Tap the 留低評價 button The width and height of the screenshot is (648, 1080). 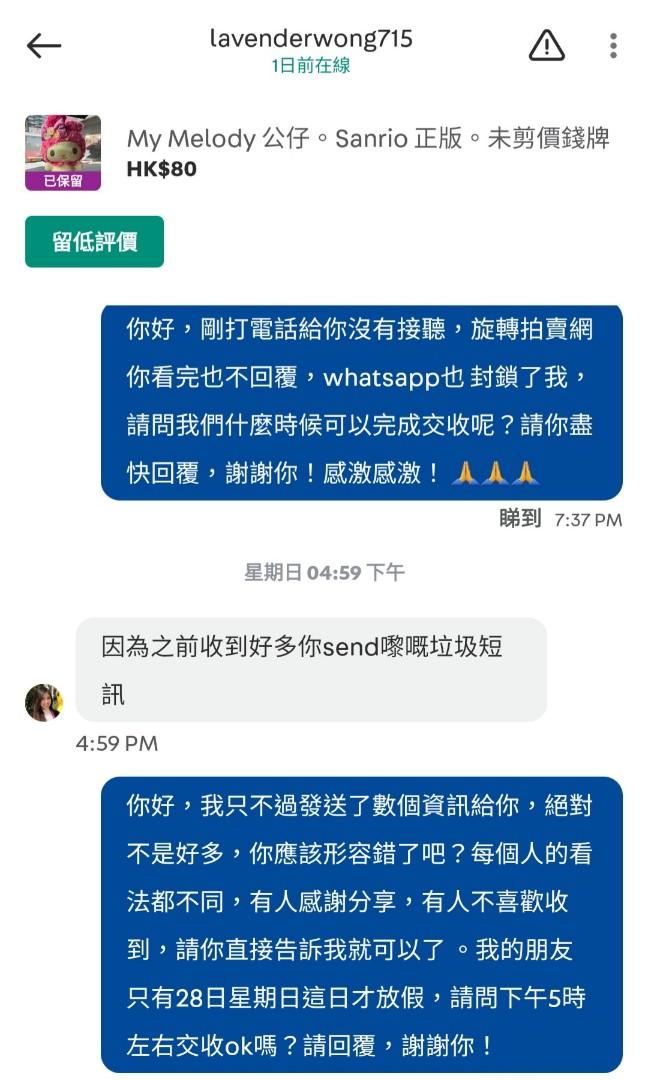tap(94, 242)
